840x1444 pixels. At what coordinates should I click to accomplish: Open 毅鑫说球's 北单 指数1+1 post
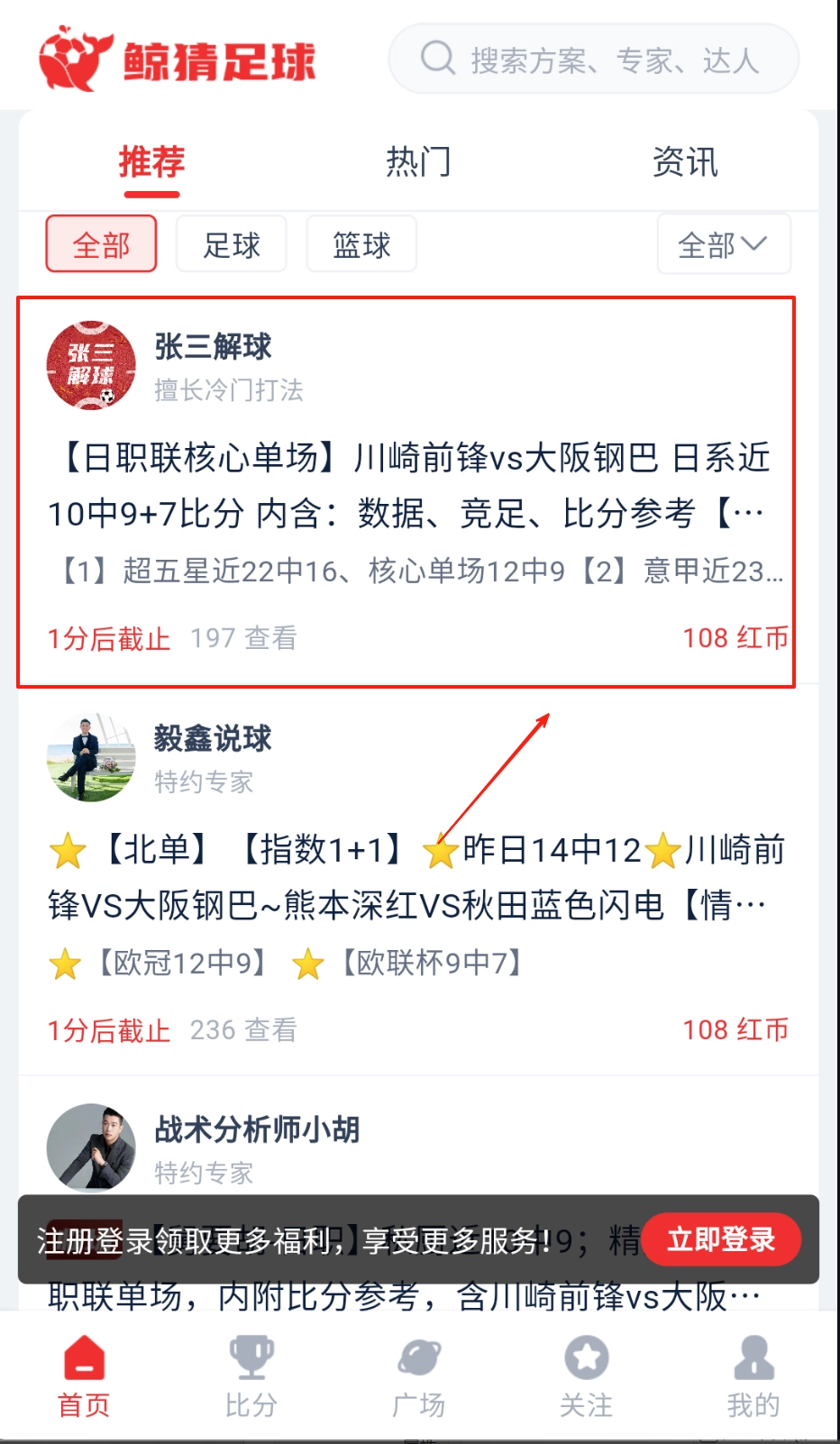pyautogui.click(x=407, y=877)
